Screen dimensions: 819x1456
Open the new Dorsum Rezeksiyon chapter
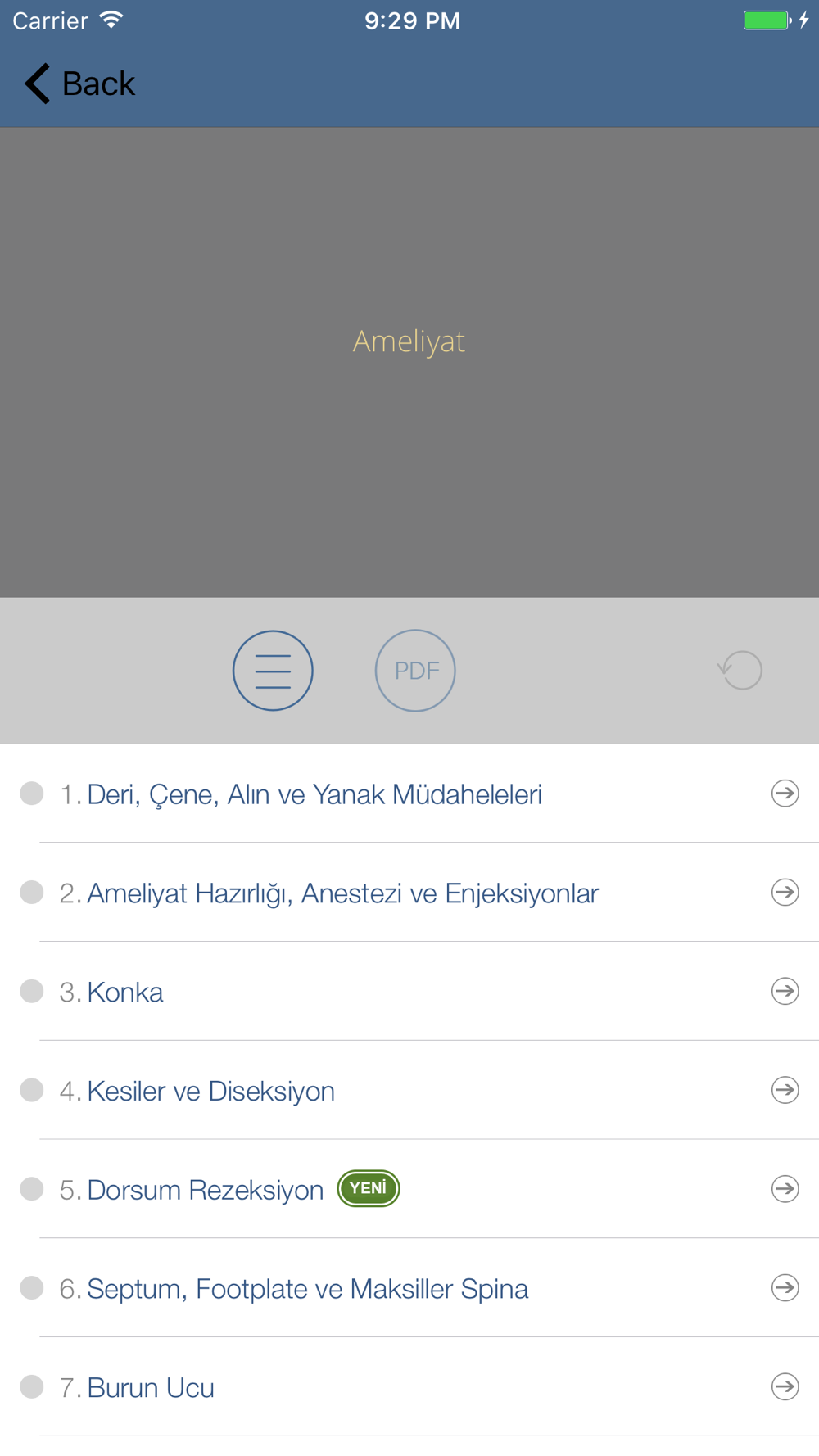[409, 1189]
